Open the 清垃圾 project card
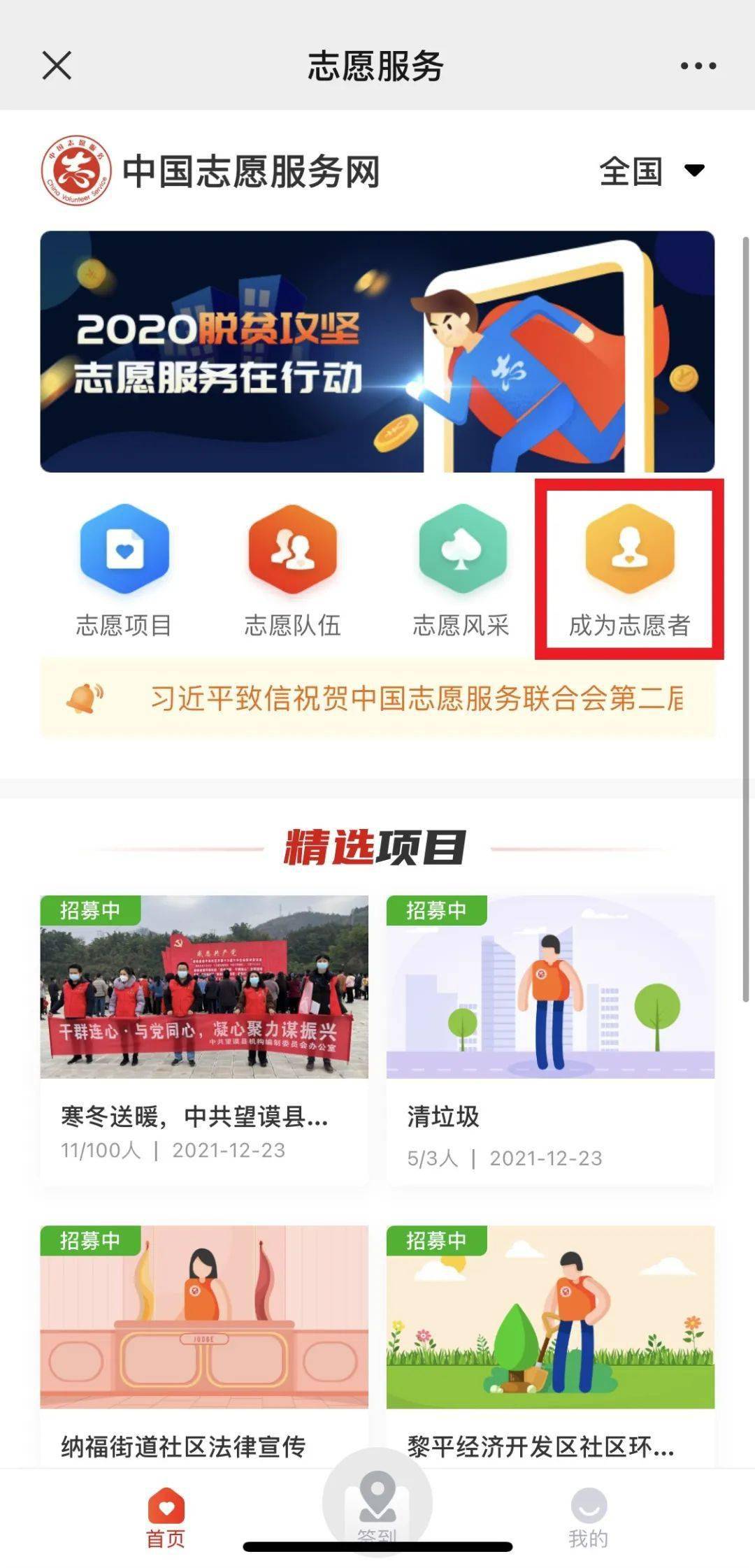Image resolution: width=755 pixels, height=1568 pixels. click(550, 1035)
